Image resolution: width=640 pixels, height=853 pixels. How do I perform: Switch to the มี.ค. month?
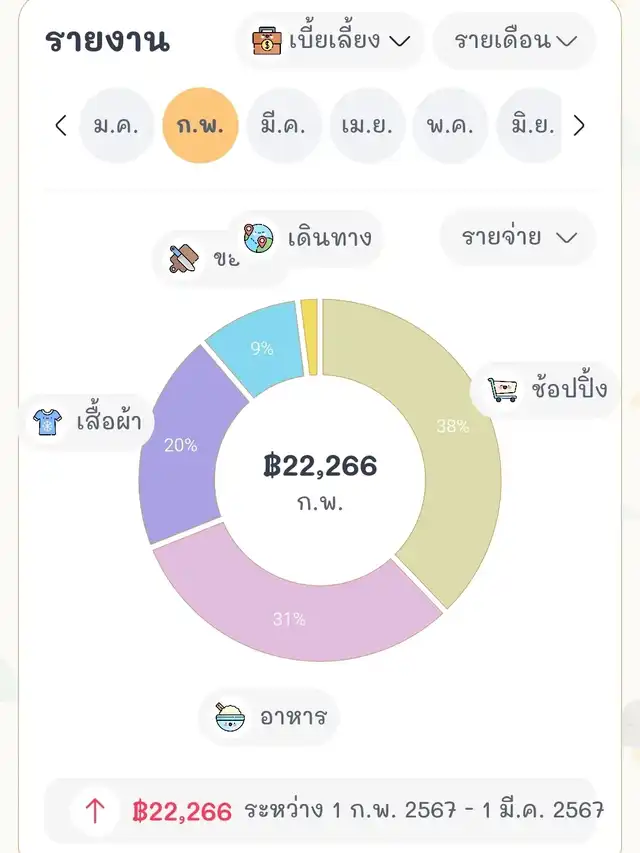[x=284, y=126]
